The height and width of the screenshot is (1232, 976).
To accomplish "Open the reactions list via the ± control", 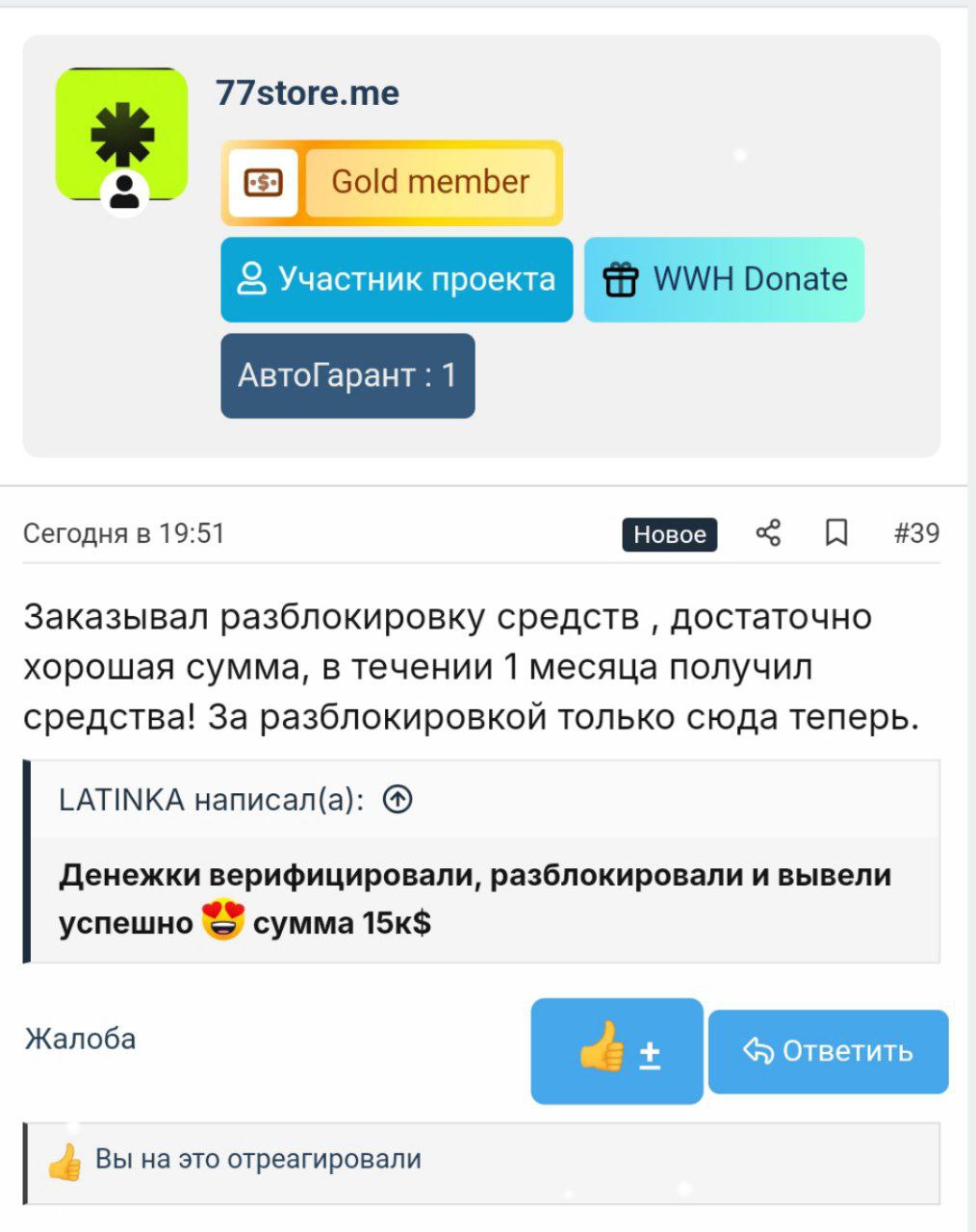I will (647, 1055).
